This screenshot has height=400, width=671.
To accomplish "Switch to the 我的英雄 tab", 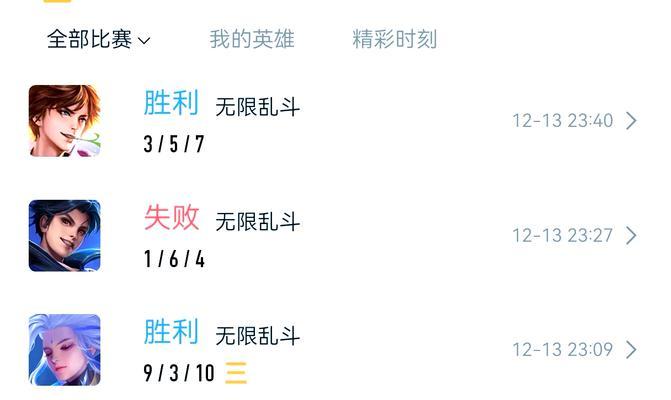I will [252, 40].
